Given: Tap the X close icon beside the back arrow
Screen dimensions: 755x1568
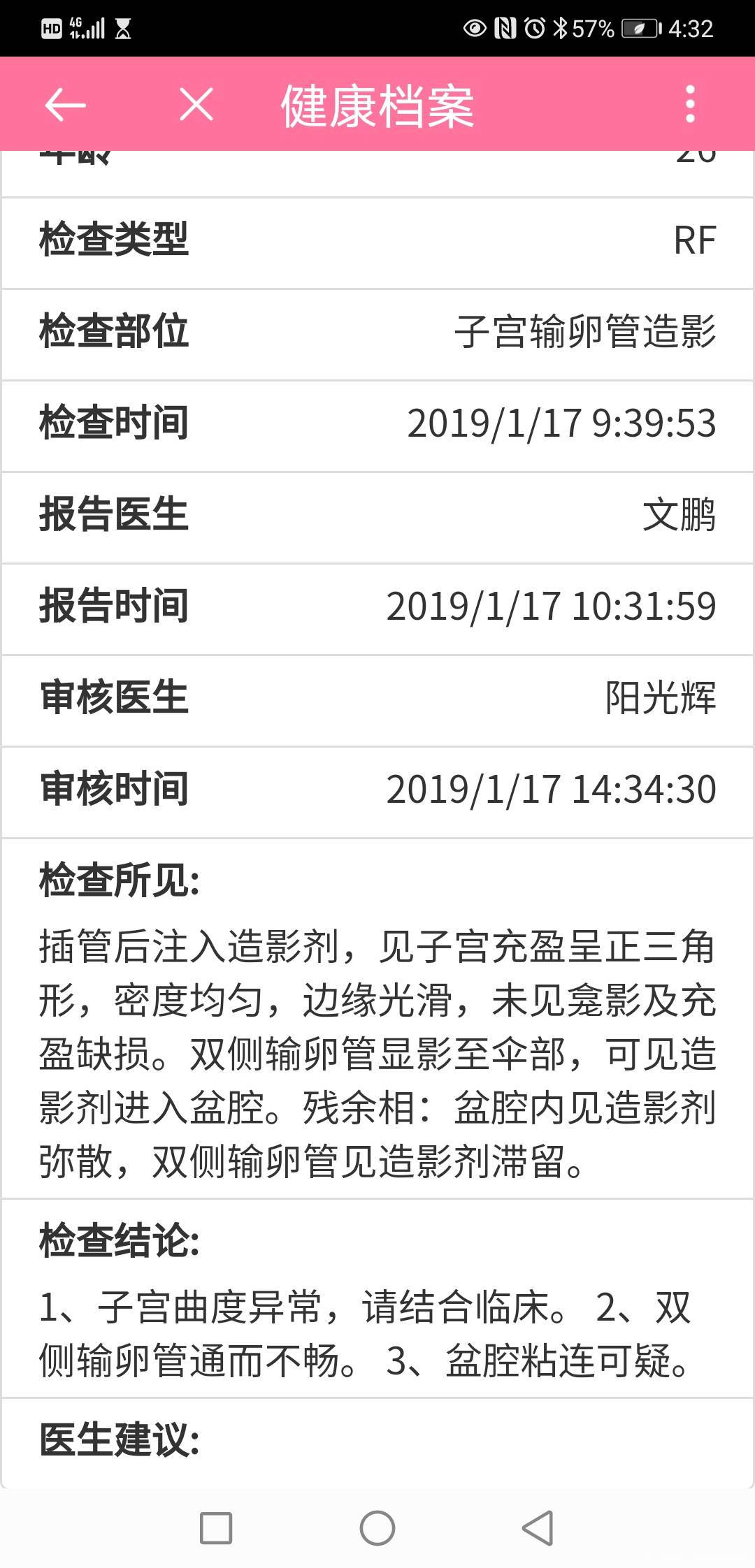Looking at the screenshot, I should point(194,105).
